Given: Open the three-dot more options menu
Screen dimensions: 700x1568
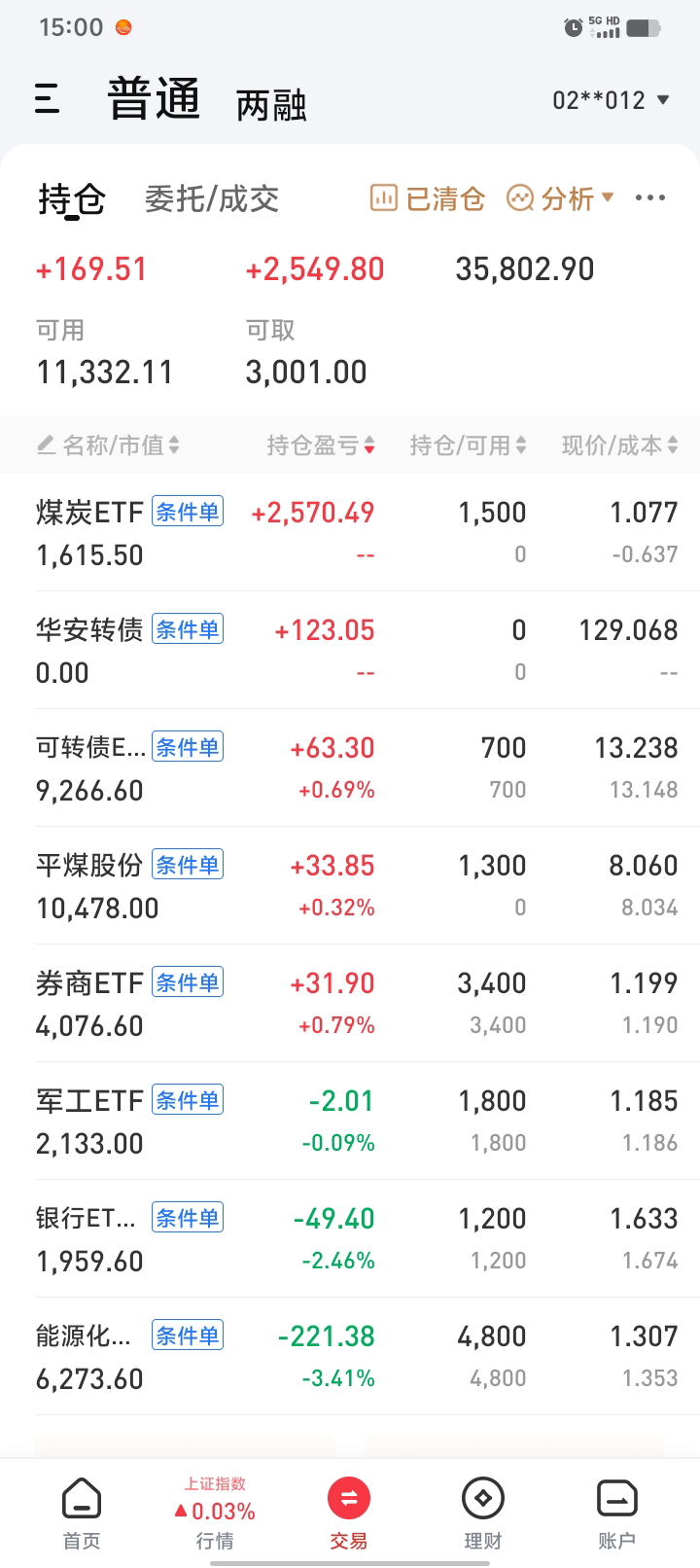Looking at the screenshot, I should point(649,197).
